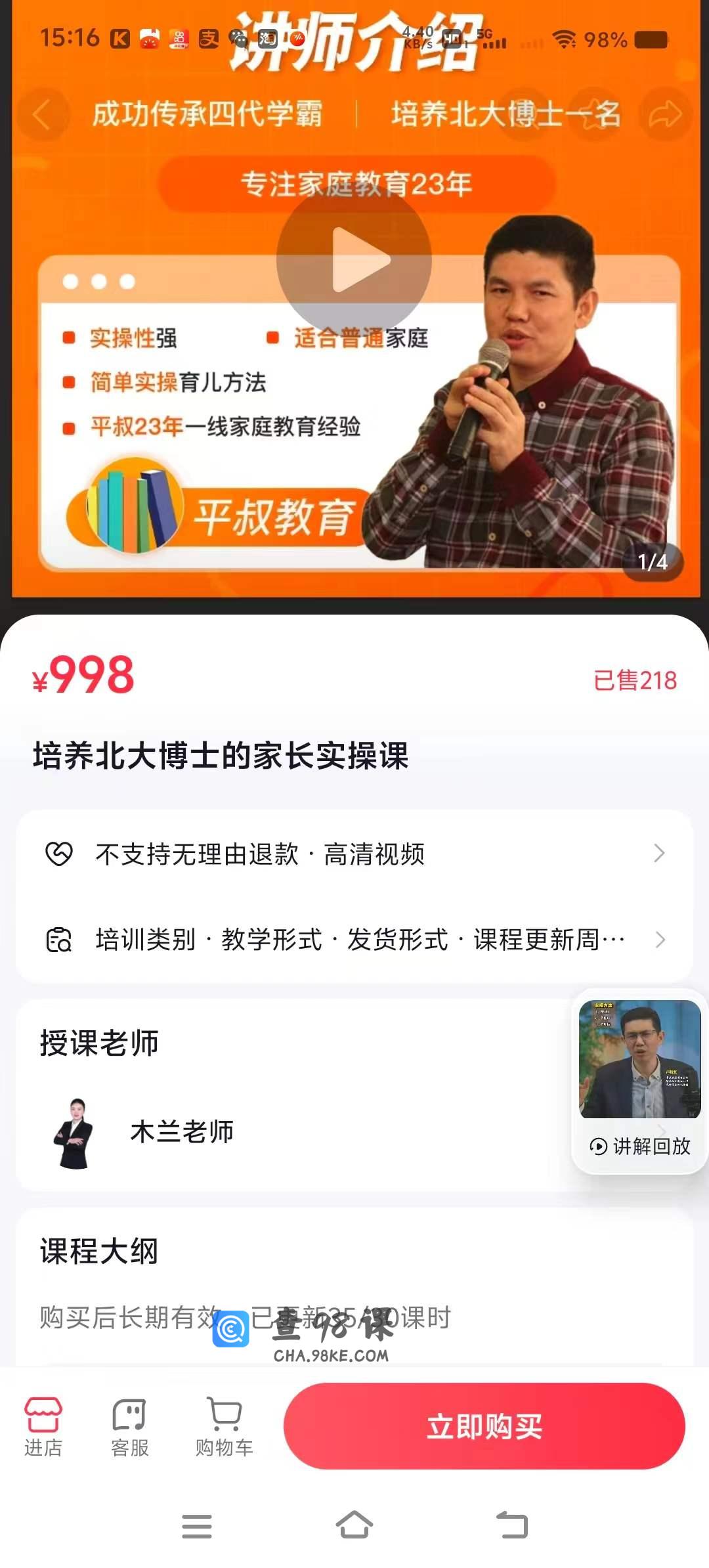
Task: Open system recent apps menu
Action: click(x=196, y=1525)
